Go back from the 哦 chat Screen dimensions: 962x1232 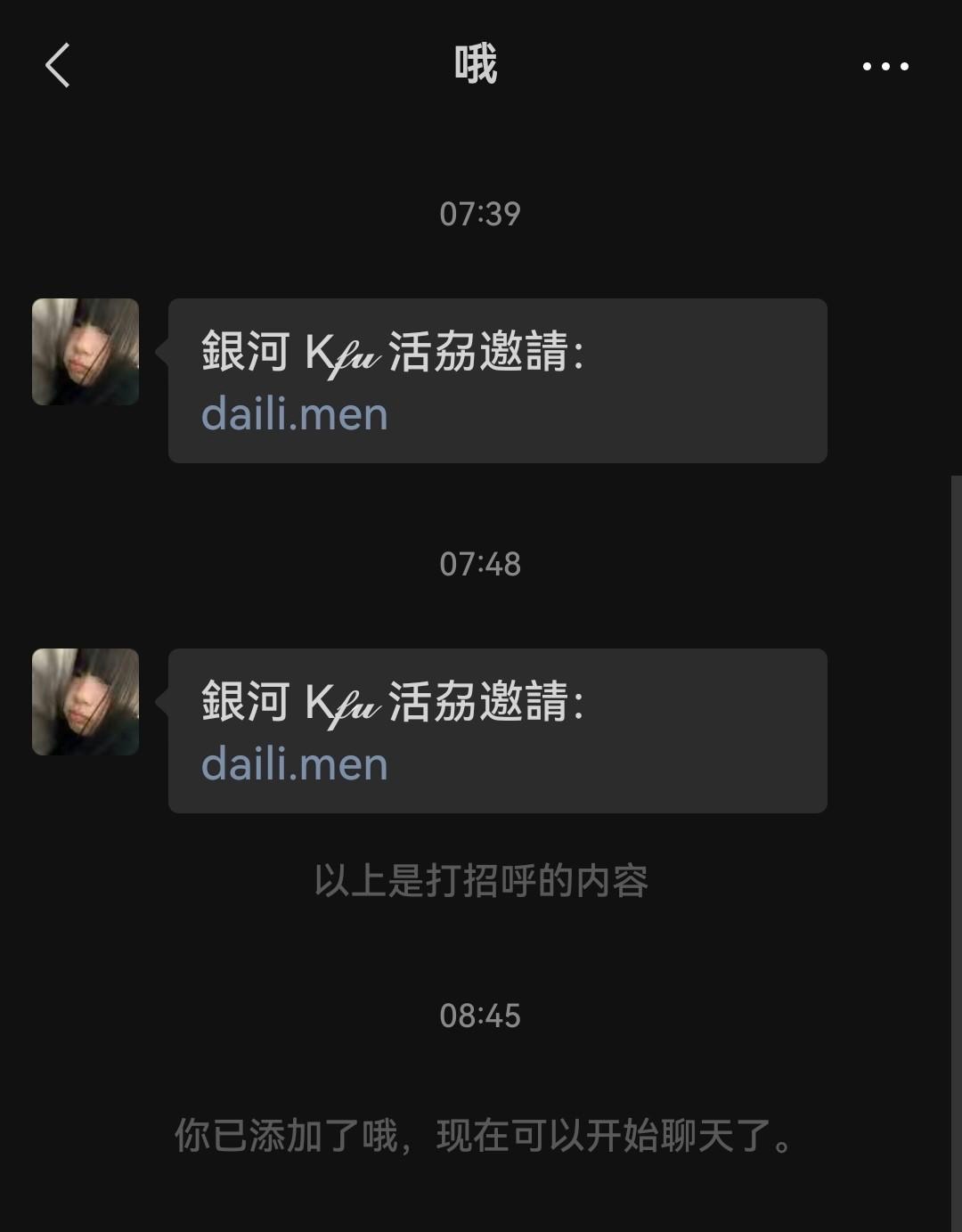pyautogui.click(x=58, y=66)
